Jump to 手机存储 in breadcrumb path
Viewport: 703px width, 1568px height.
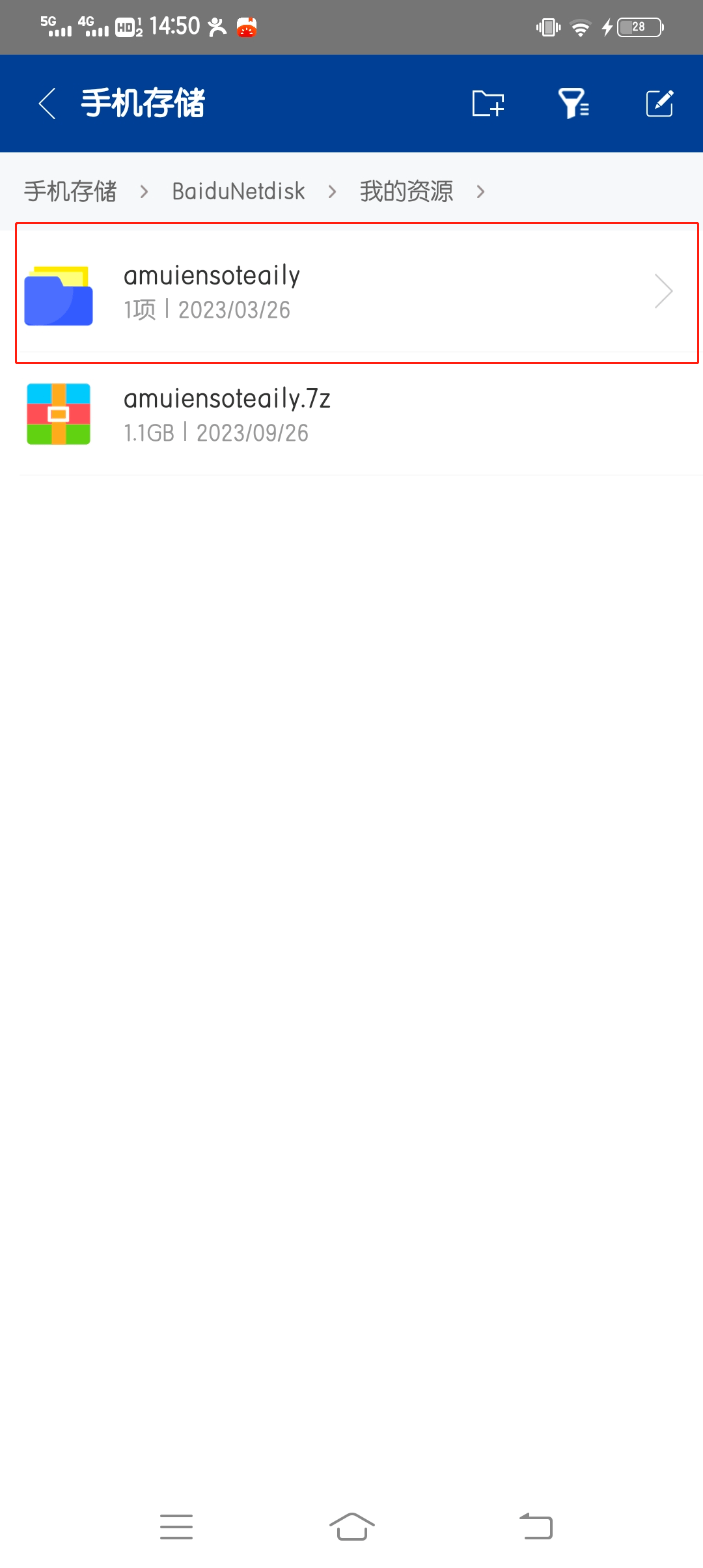click(x=70, y=191)
